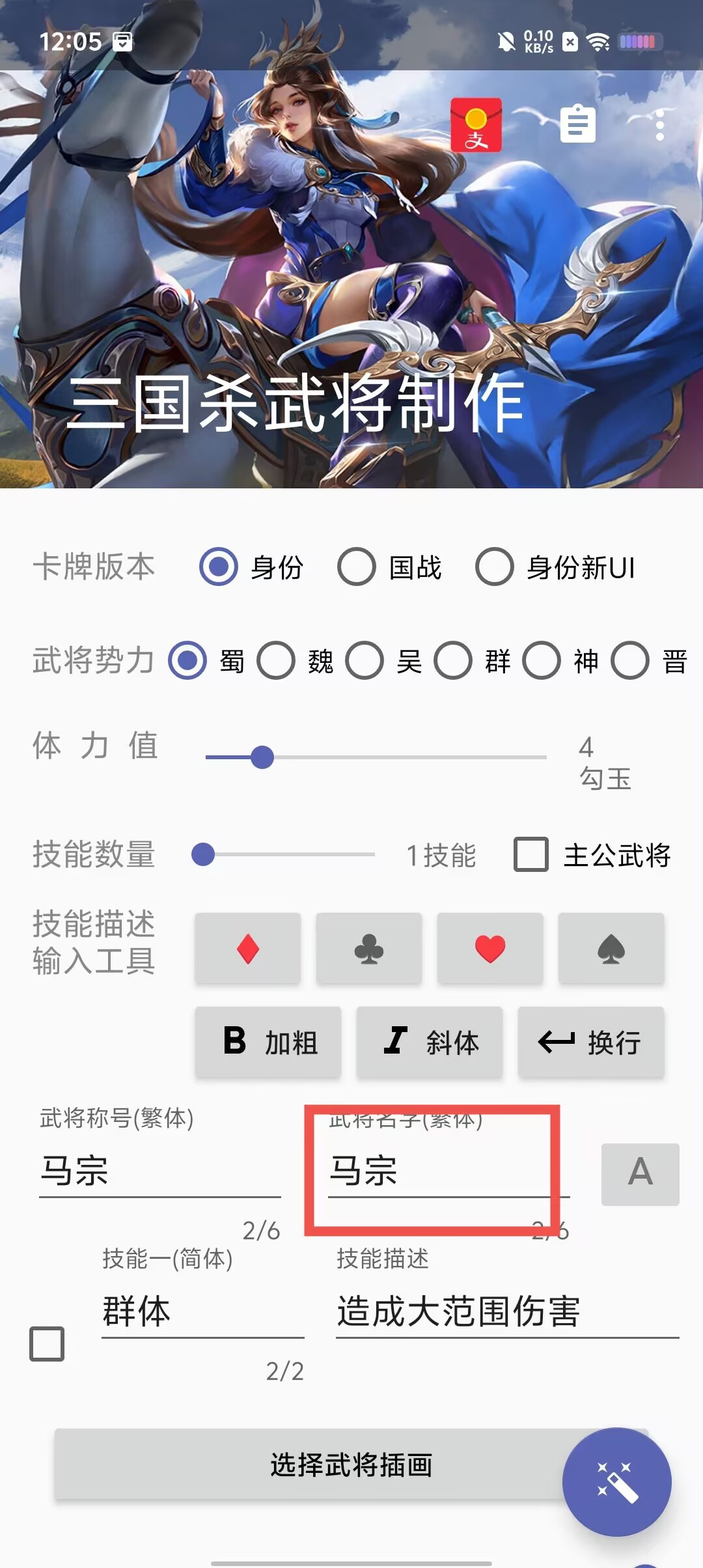Apply 加粗 bold formatting
Image resolution: width=703 pixels, height=1568 pixels.
[268, 1042]
